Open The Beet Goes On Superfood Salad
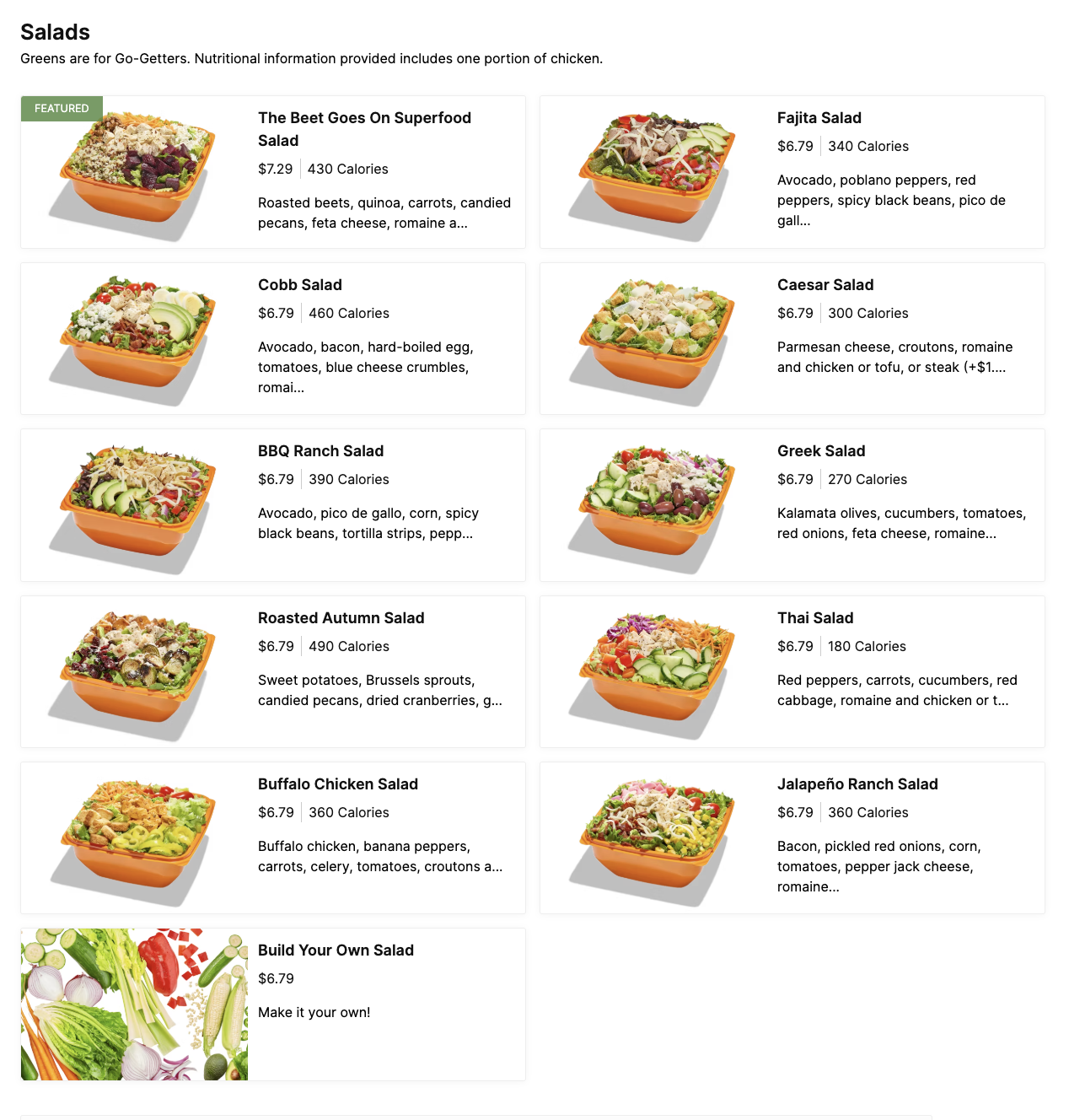This screenshot has width=1069, height=1120. 273,172
